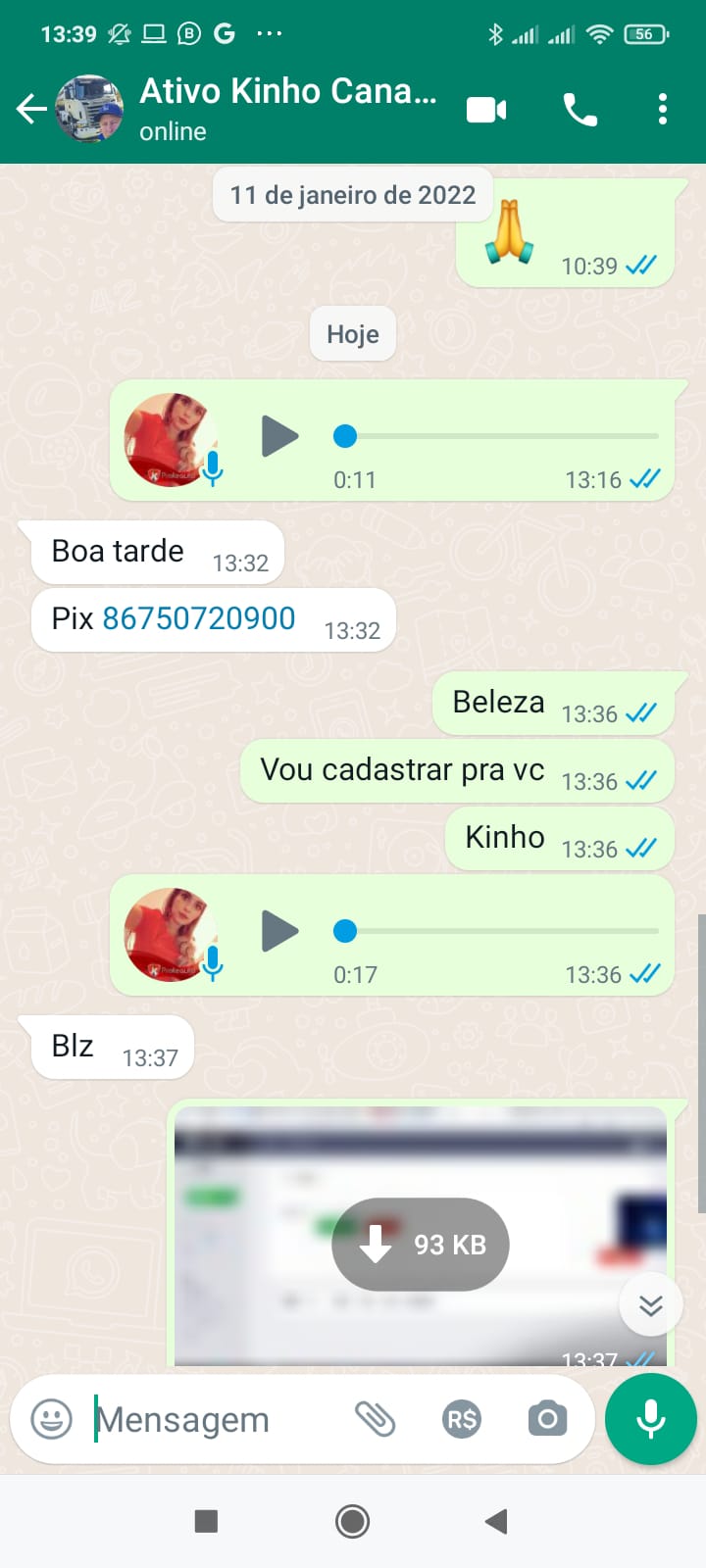
Task: Go back to the chat list
Action: click(x=31, y=109)
